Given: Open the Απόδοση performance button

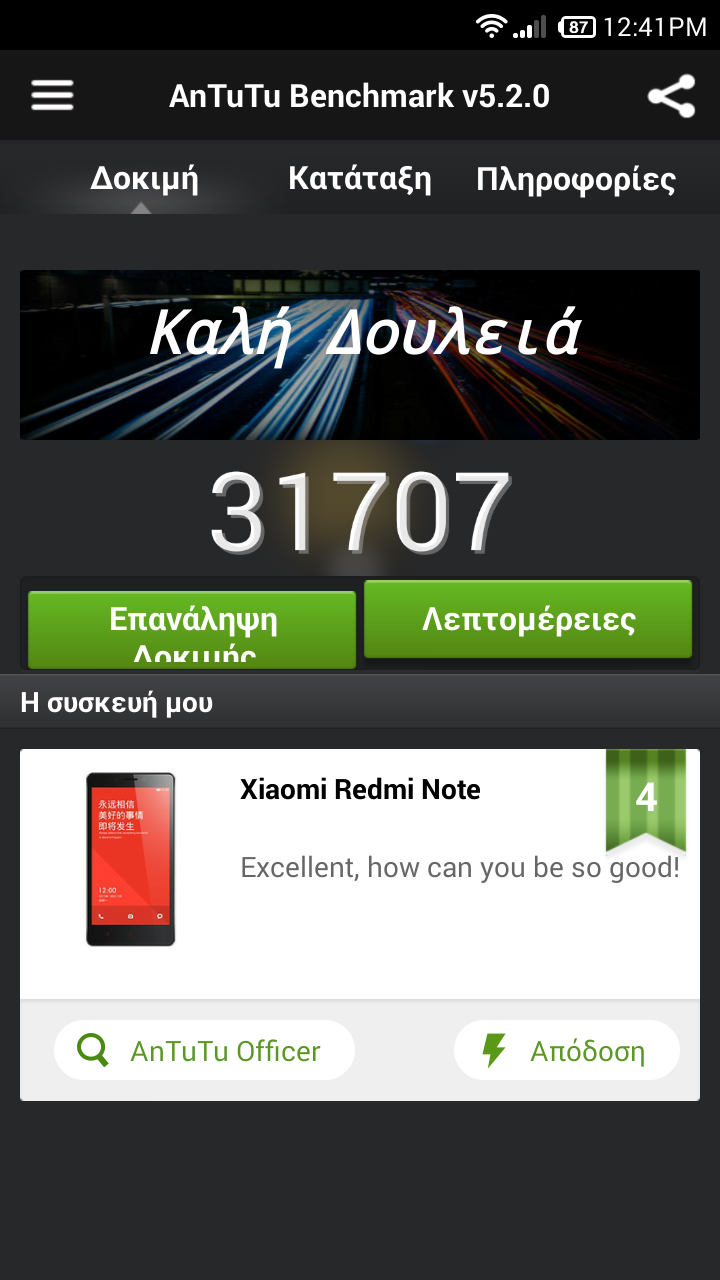Looking at the screenshot, I should click(567, 1051).
